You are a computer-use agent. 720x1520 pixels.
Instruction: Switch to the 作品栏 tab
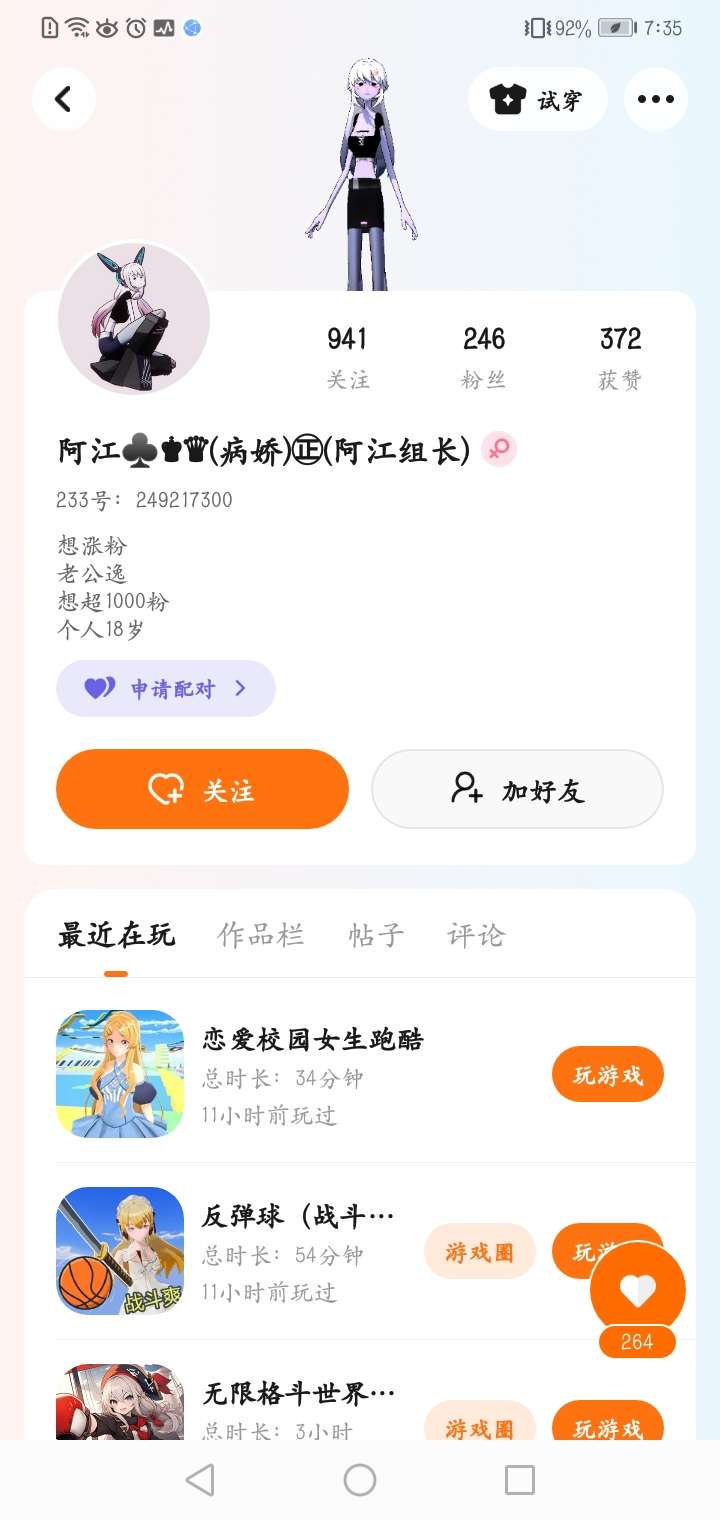pos(261,935)
